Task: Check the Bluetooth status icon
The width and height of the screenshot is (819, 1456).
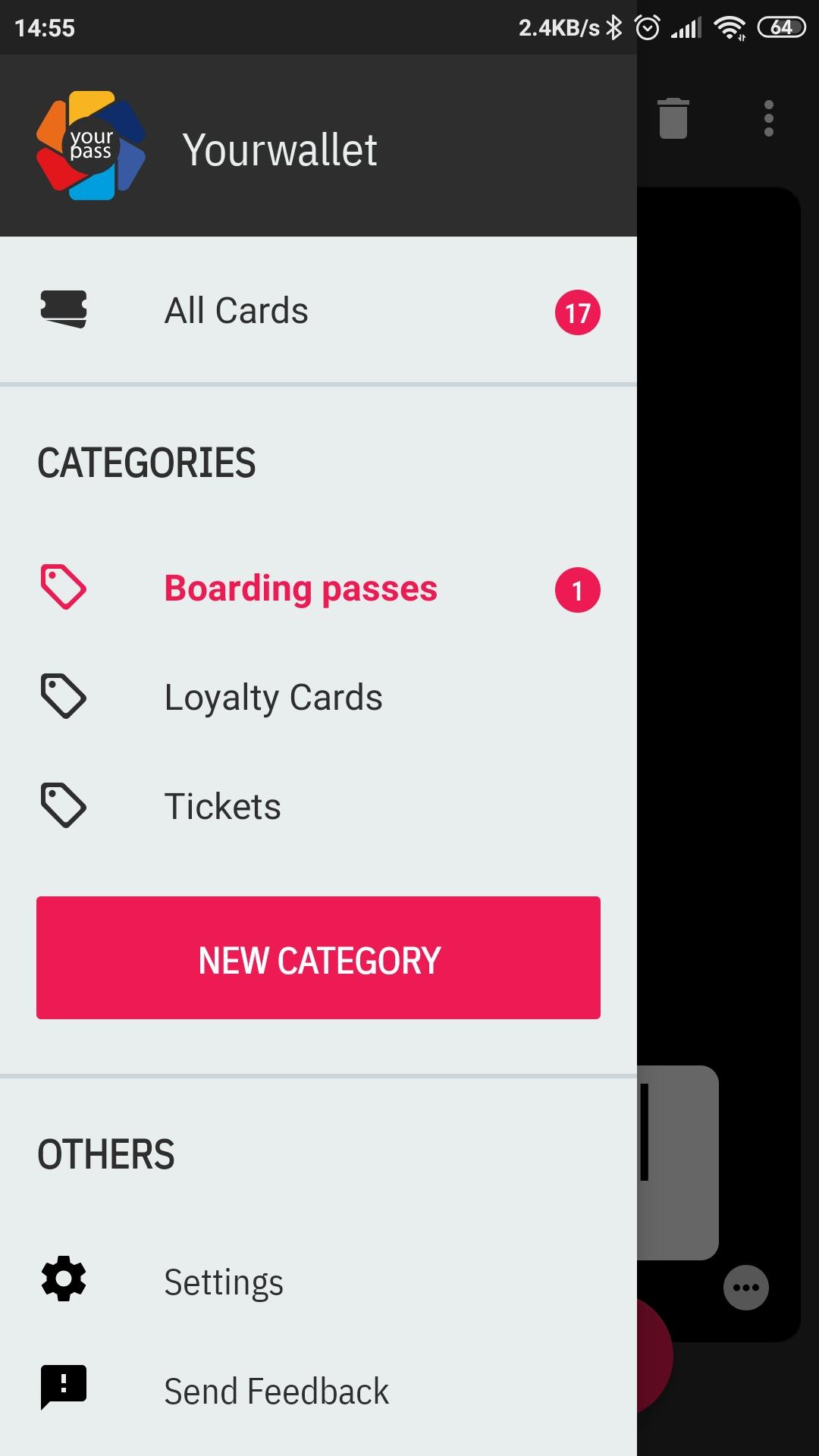Action: 615,27
